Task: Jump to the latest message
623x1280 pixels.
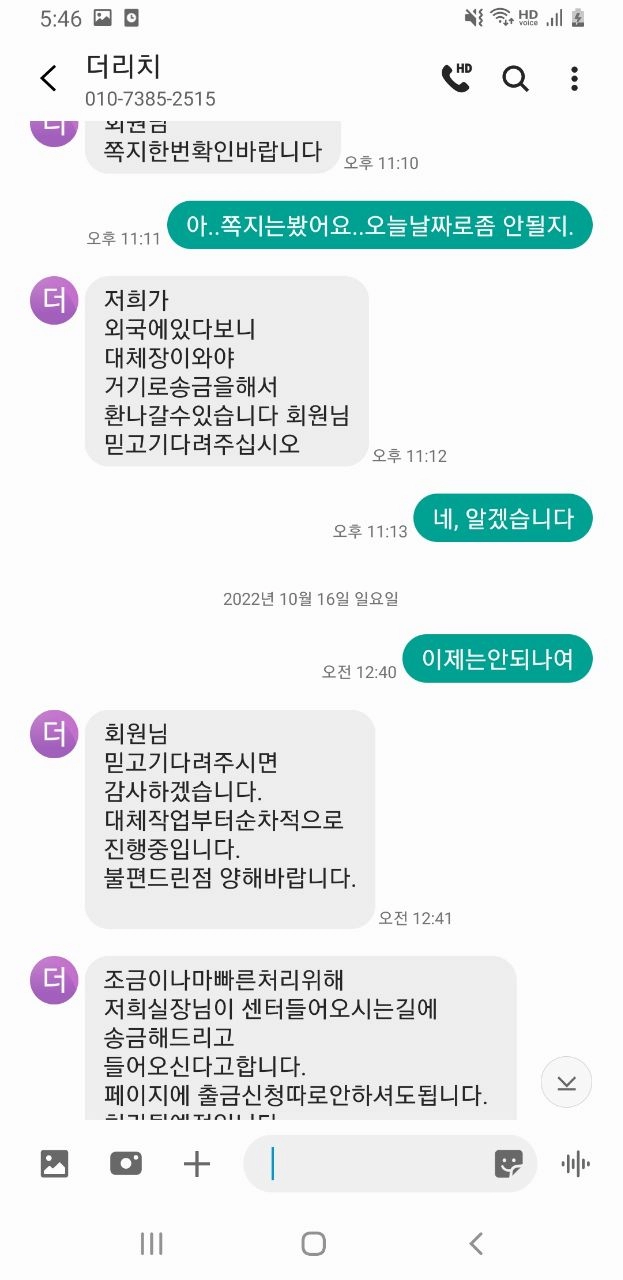Action: (x=566, y=1082)
